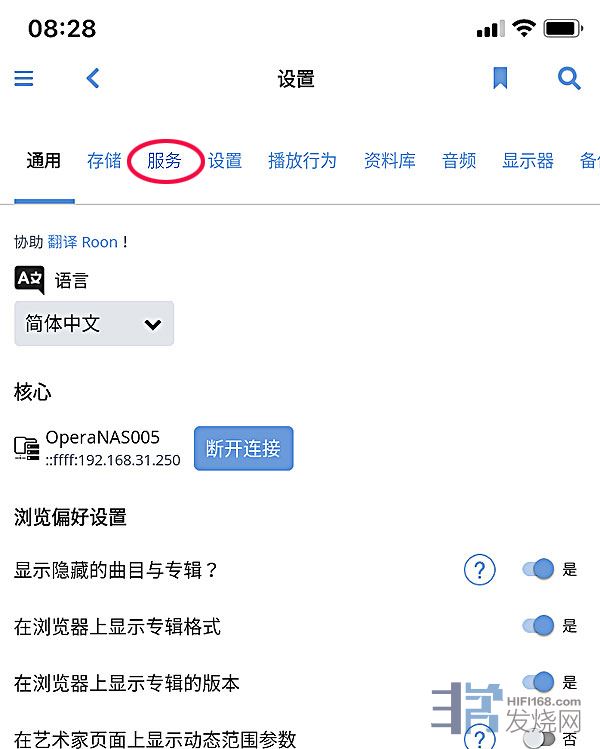
Task: Switch to the 服务 tab
Action: point(165,161)
